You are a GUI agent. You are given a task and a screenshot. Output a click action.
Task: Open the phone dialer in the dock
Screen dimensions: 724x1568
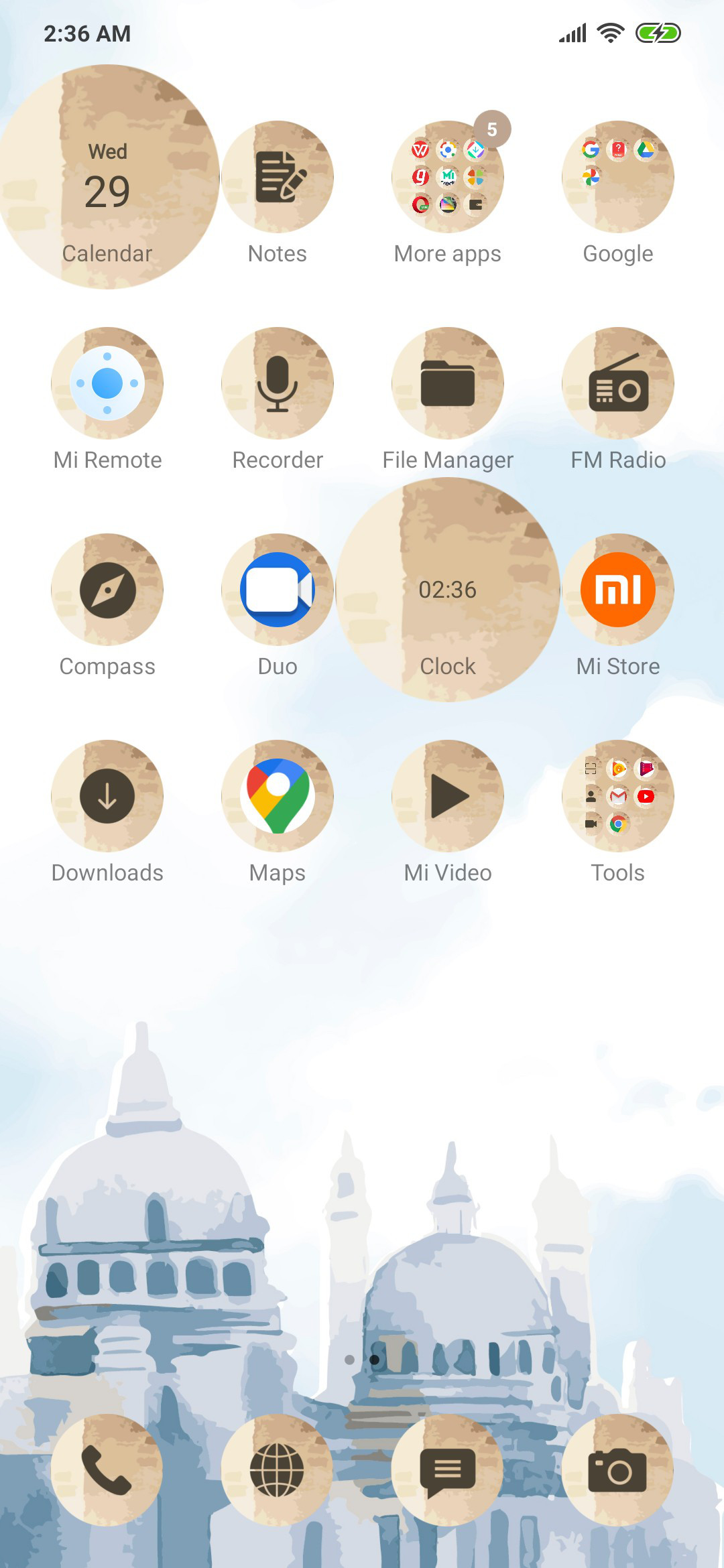[x=107, y=1471]
